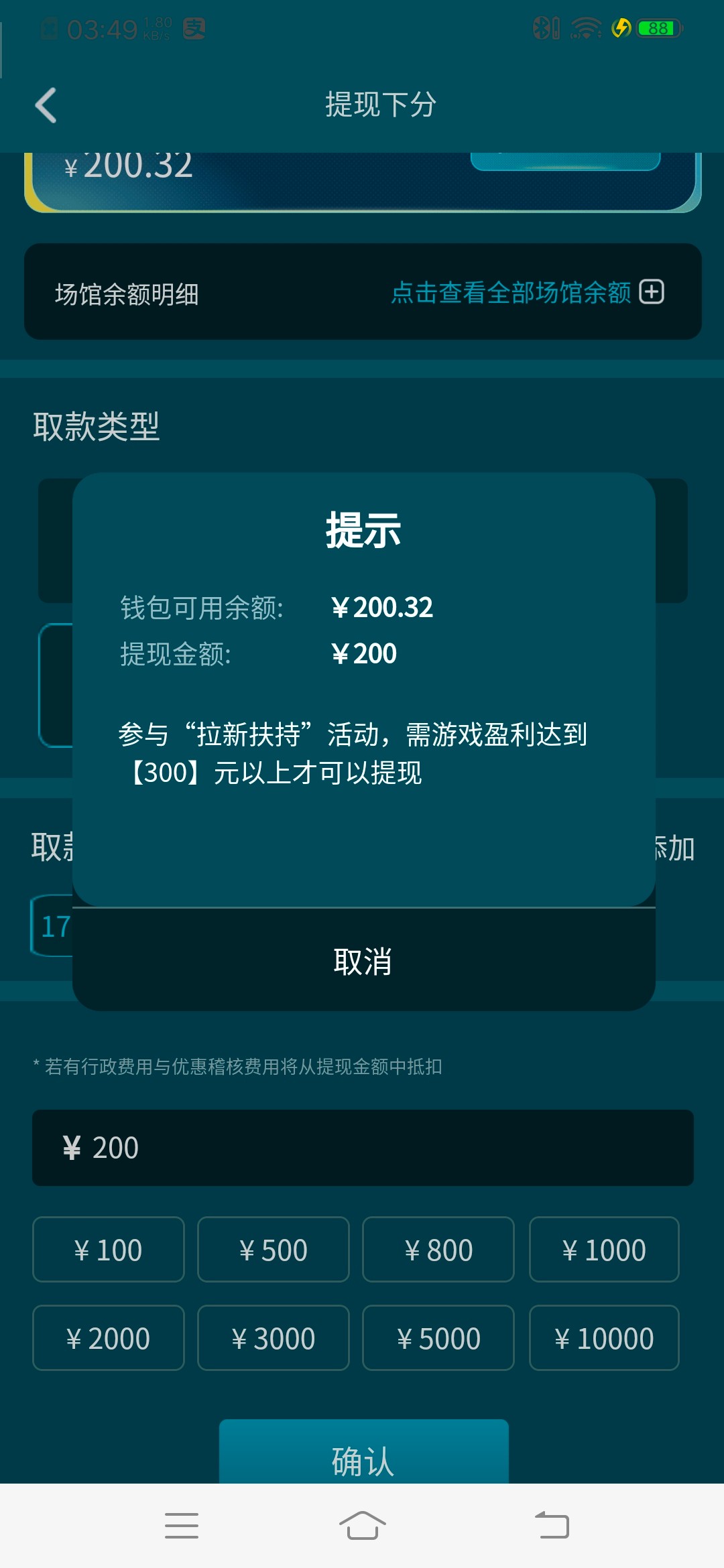Confirm the withdrawal with 确认
724x1568 pixels.
363,1455
